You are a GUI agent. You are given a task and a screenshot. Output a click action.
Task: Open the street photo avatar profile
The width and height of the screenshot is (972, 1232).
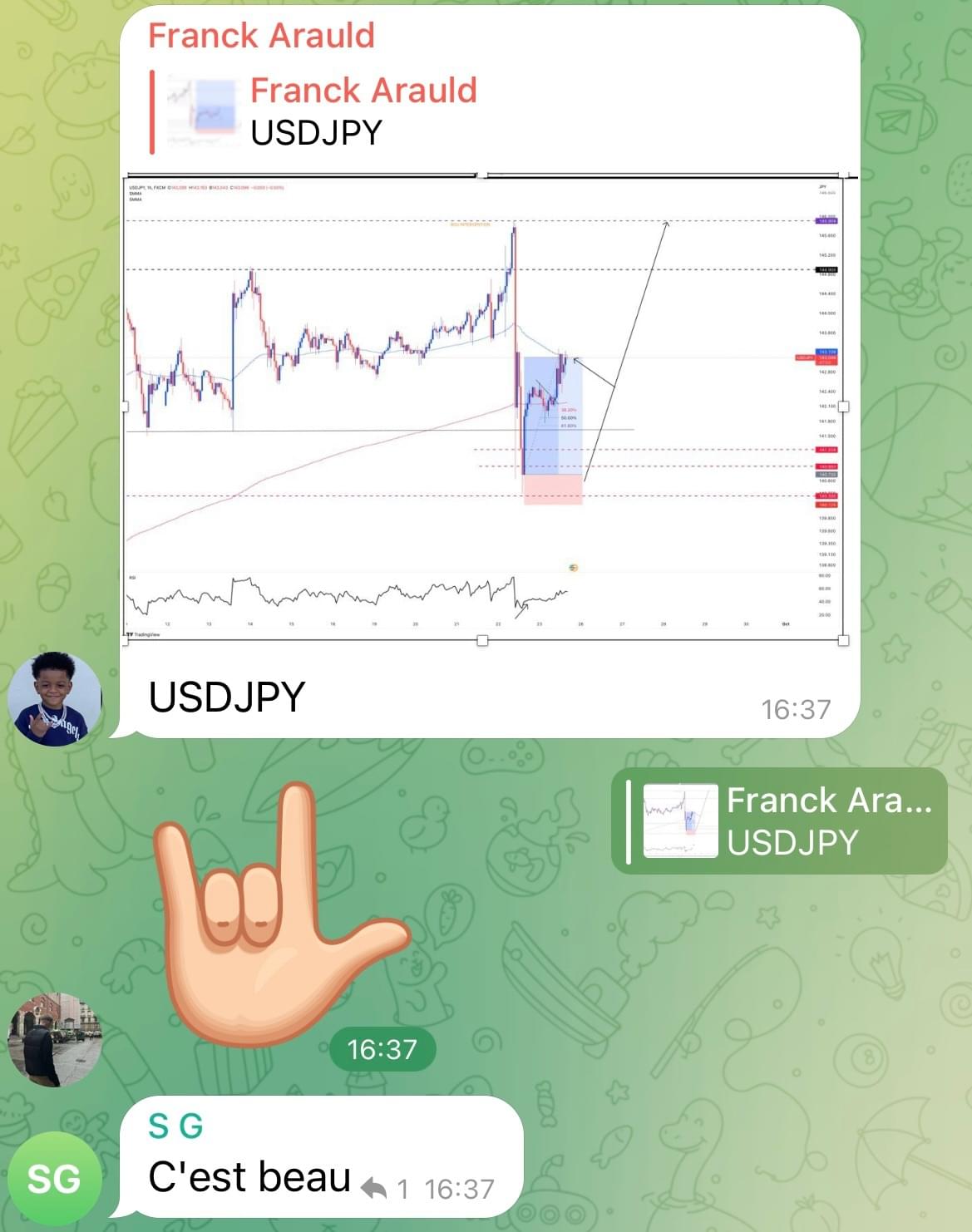54,1039
